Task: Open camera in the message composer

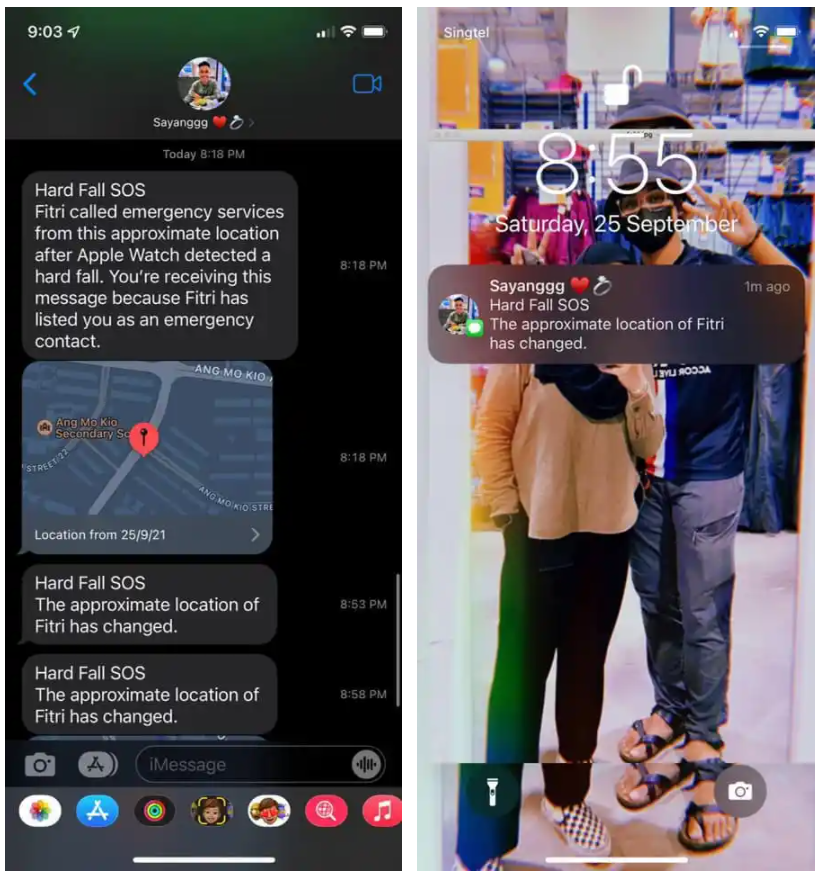Action: coord(40,765)
